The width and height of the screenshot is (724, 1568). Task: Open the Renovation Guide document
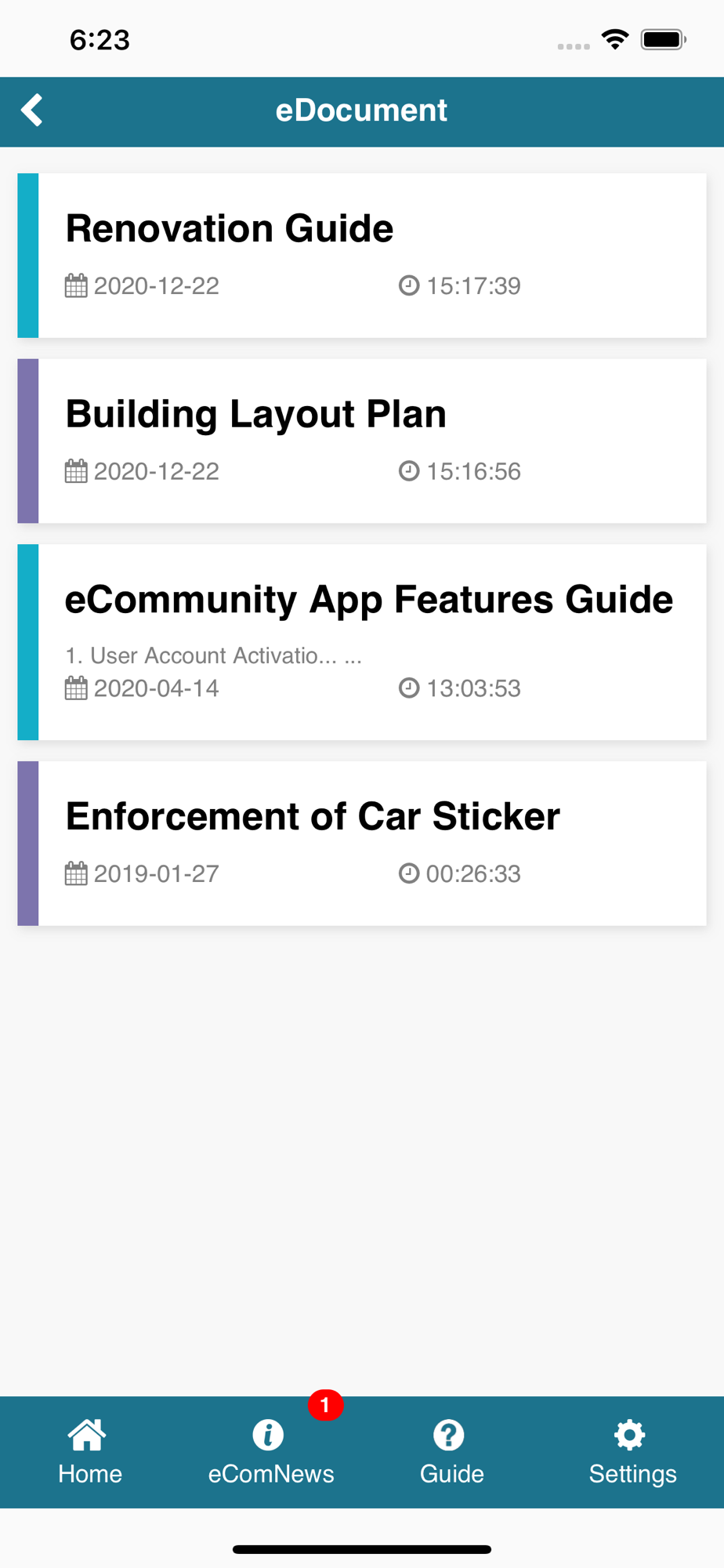click(x=362, y=256)
